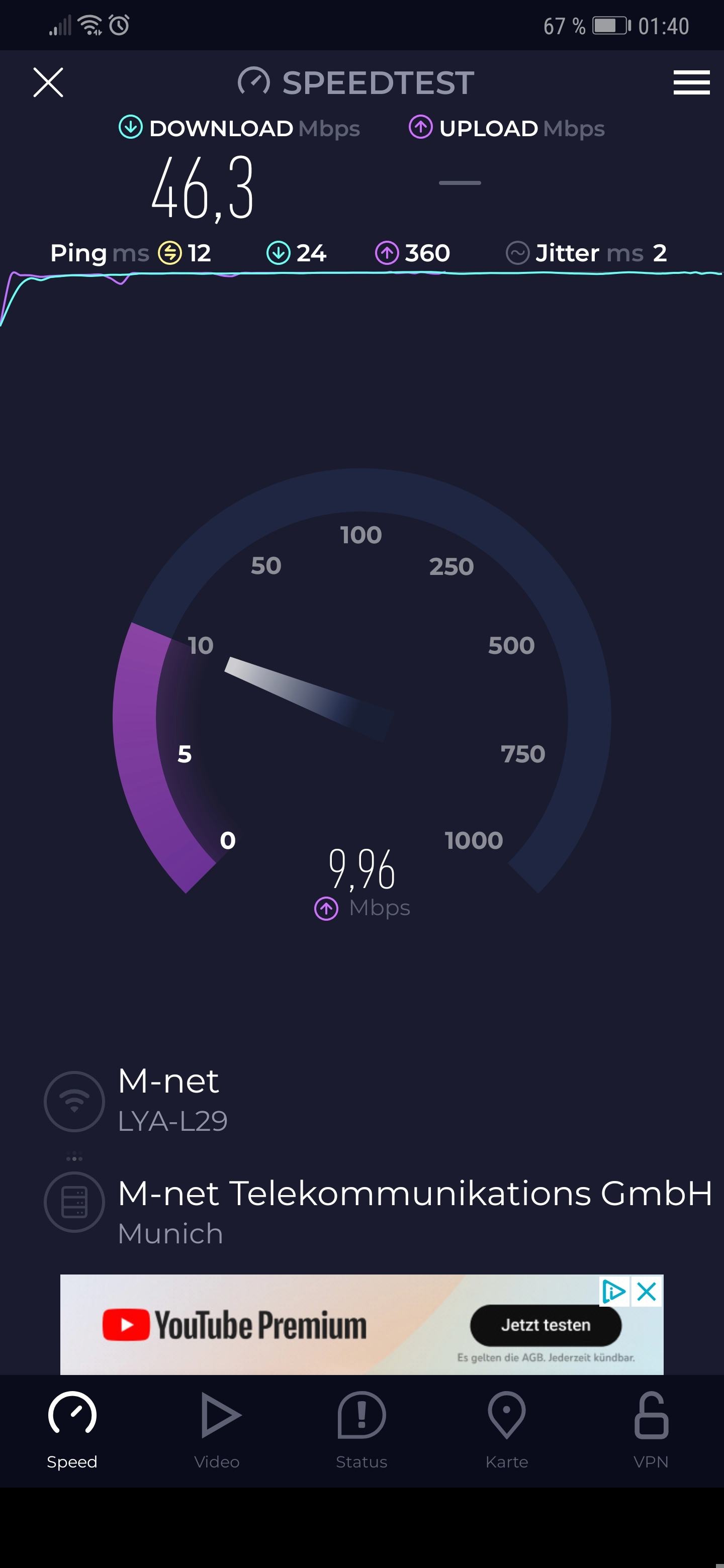The height and width of the screenshot is (1568, 724).
Task: Go to the Karte tab
Action: pyautogui.click(x=507, y=1429)
